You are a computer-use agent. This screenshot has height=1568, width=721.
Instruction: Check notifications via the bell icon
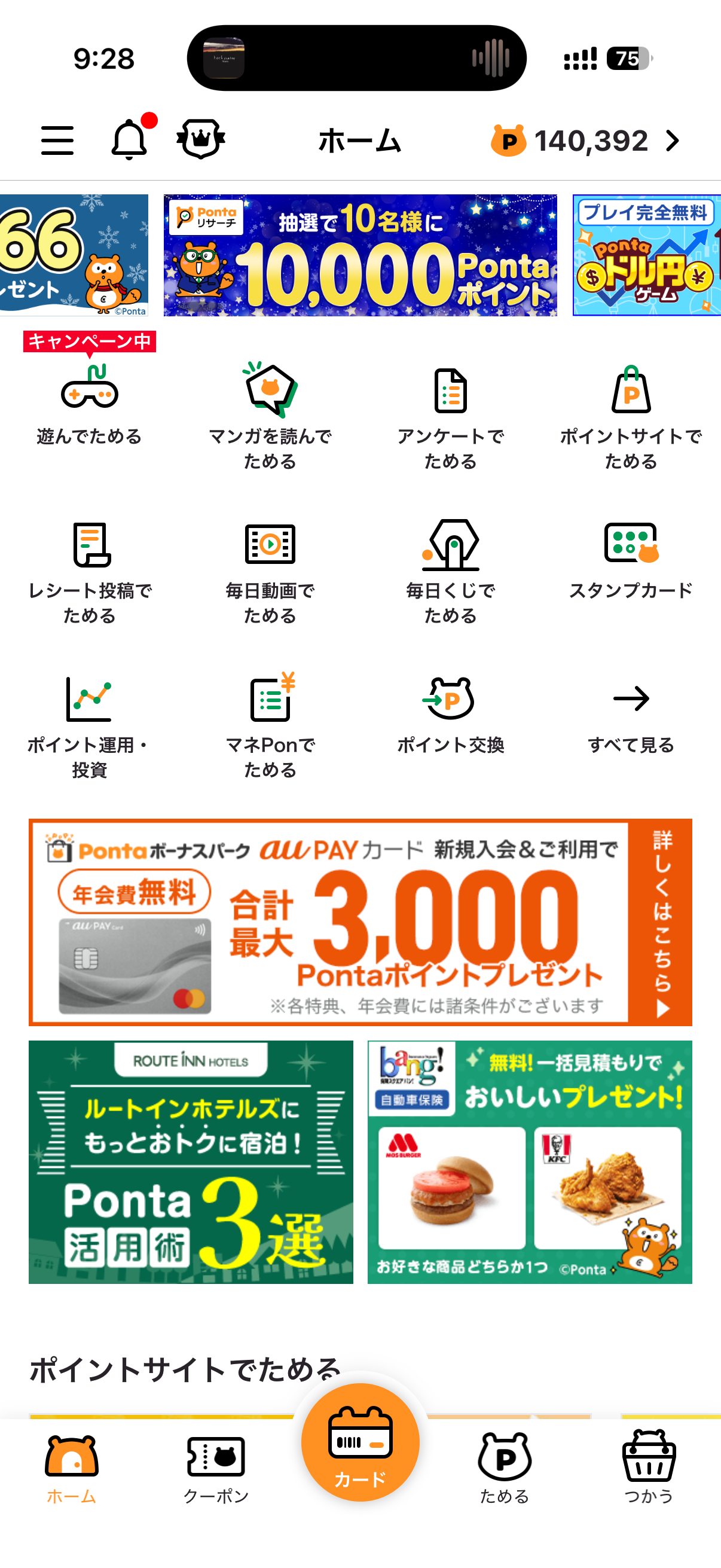tap(130, 140)
